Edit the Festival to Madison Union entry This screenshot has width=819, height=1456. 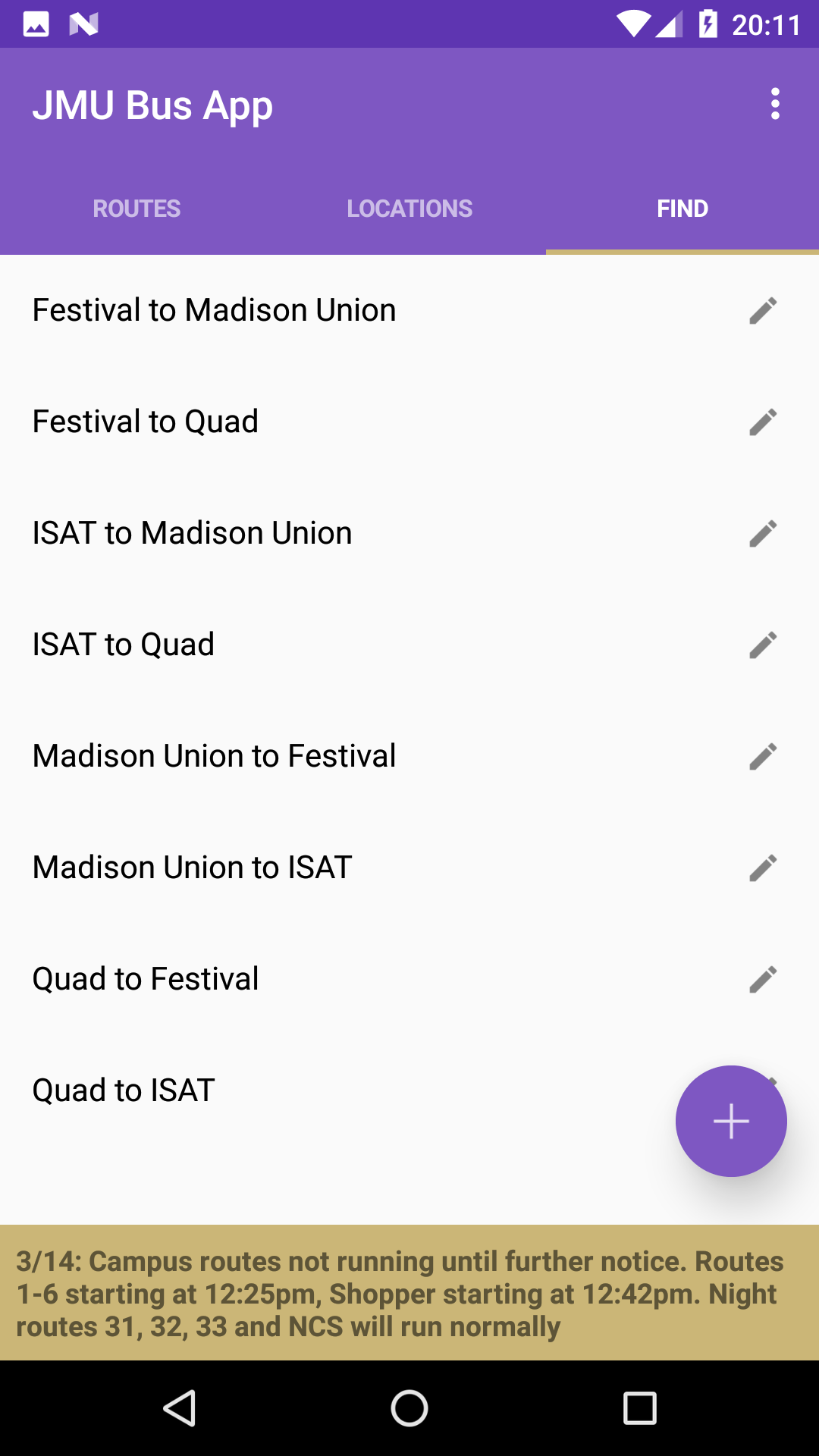[x=763, y=310]
